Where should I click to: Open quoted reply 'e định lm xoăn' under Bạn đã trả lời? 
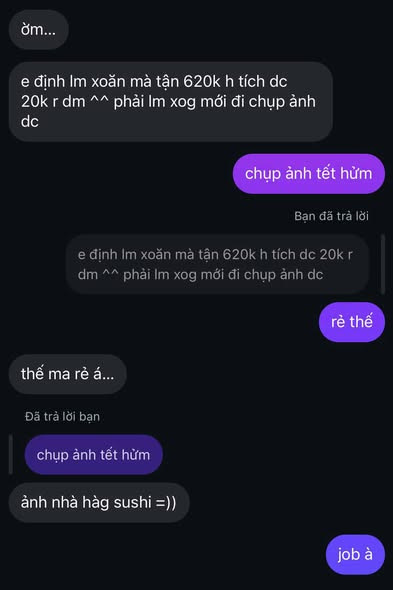click(217, 264)
